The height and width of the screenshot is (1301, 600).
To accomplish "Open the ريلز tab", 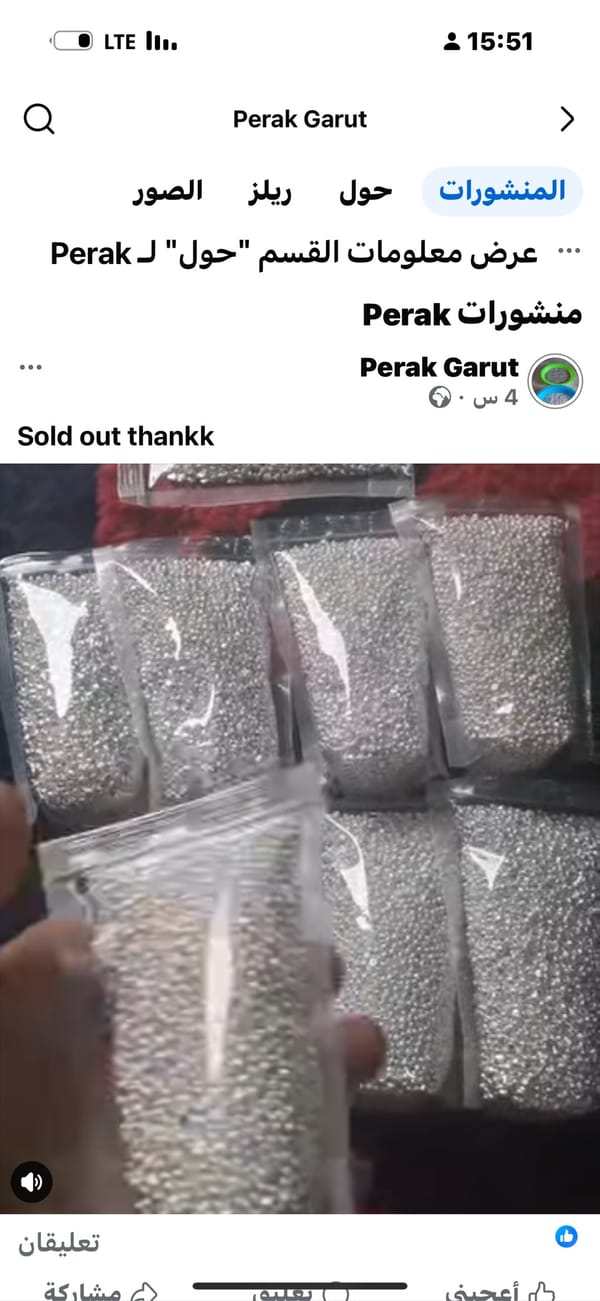I will pyautogui.click(x=270, y=191).
